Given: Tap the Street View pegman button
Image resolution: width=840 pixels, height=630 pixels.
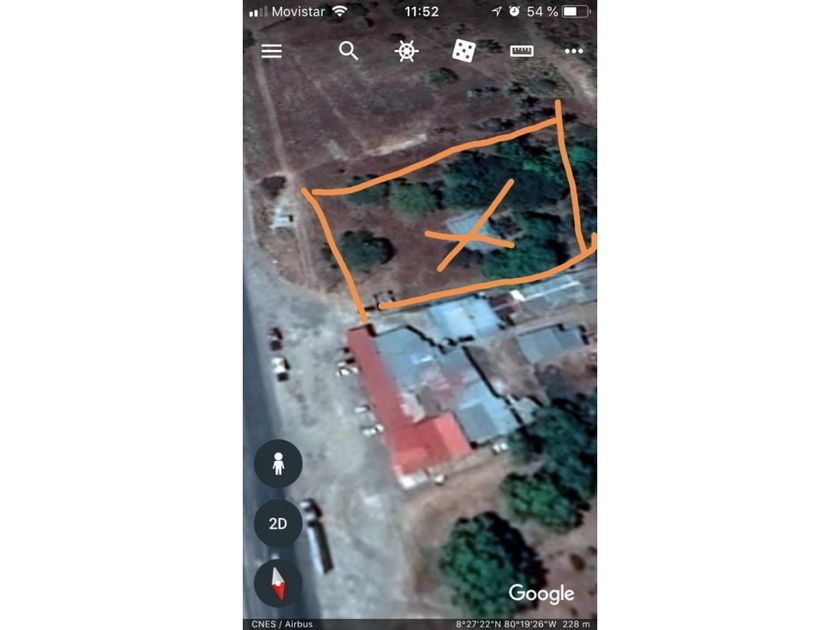Looking at the screenshot, I should (x=278, y=463).
